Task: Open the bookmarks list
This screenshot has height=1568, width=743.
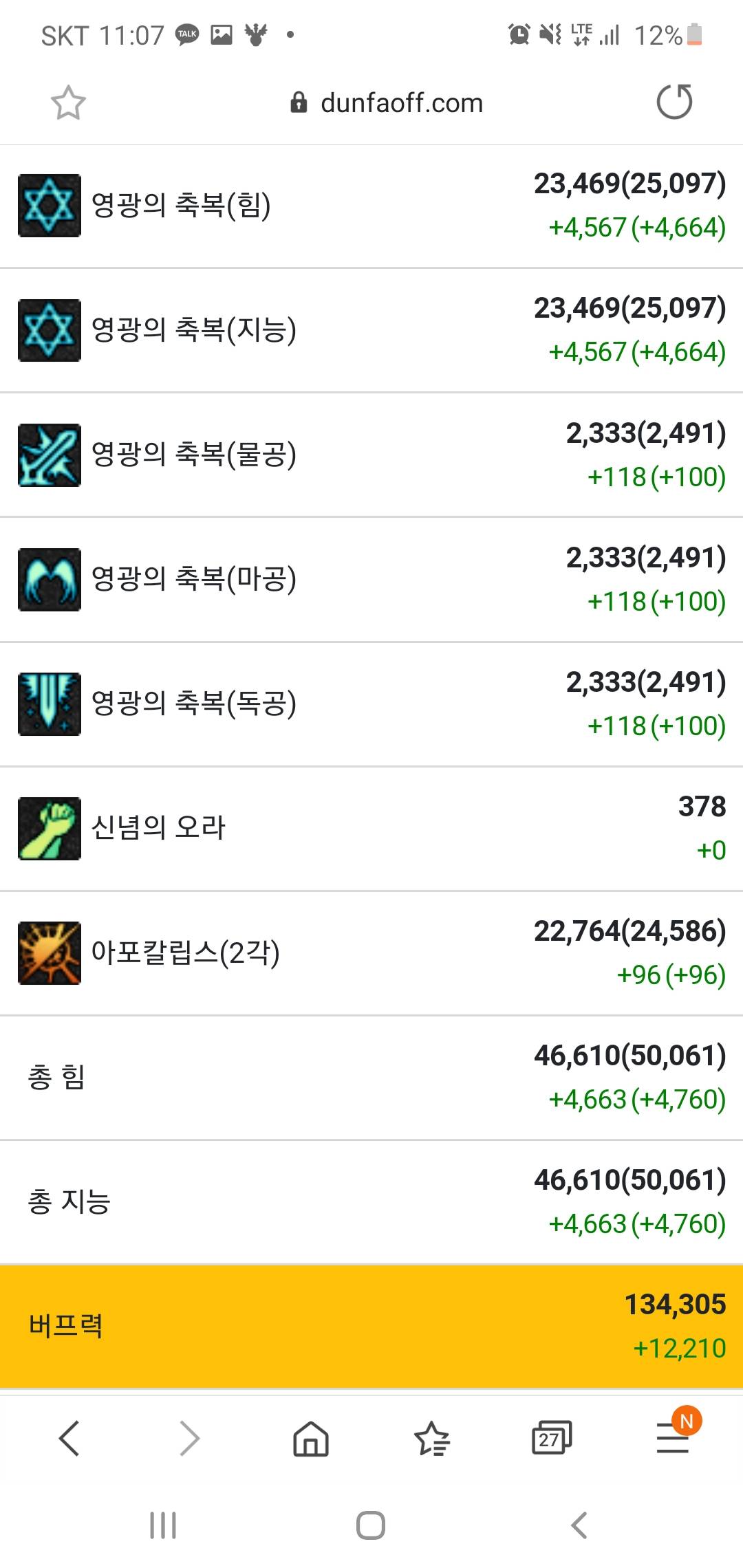Action: tap(431, 1438)
